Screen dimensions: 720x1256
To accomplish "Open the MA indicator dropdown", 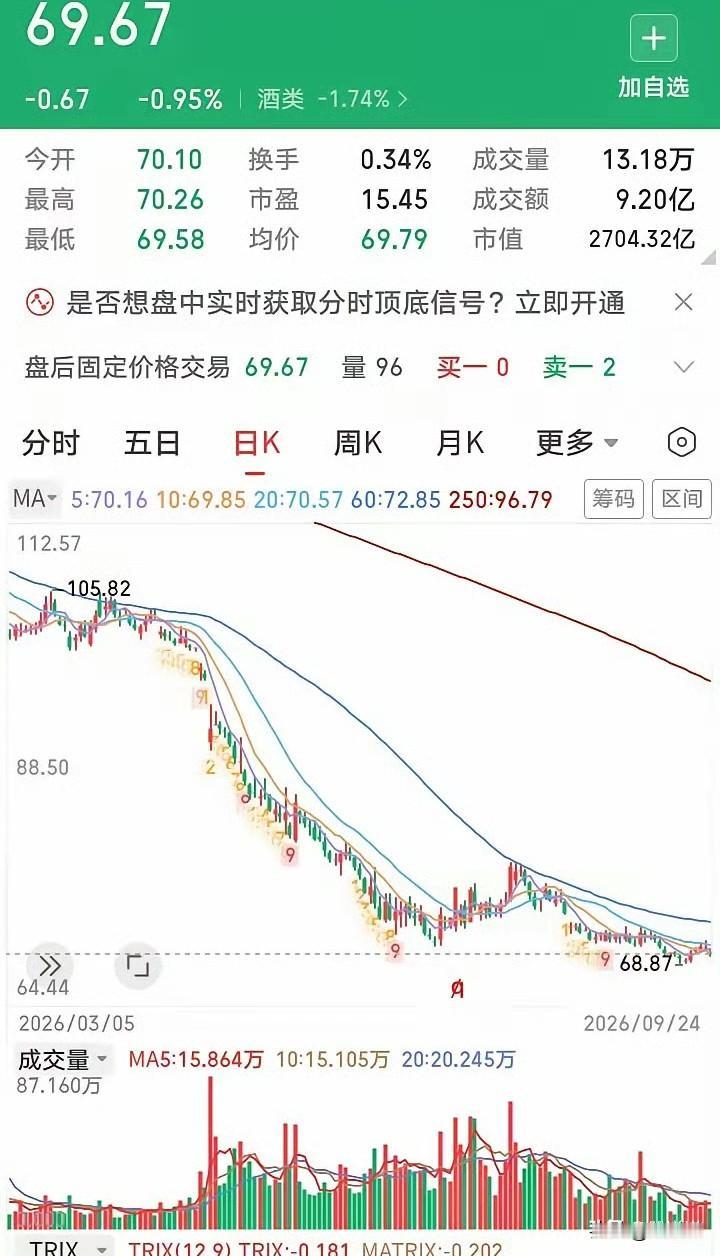I will pos(35,498).
